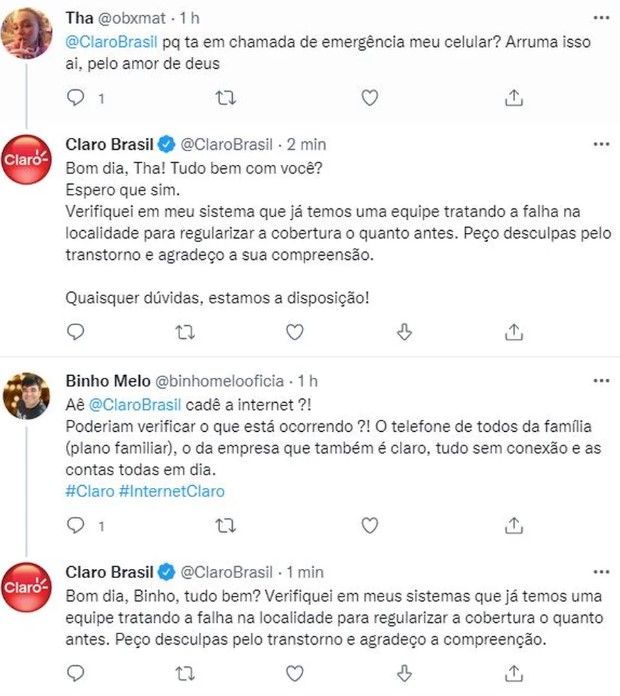Retweet Claro Brasil's "Bom dia, Tha" reply
This screenshot has height=696, width=620.
pos(185,330)
